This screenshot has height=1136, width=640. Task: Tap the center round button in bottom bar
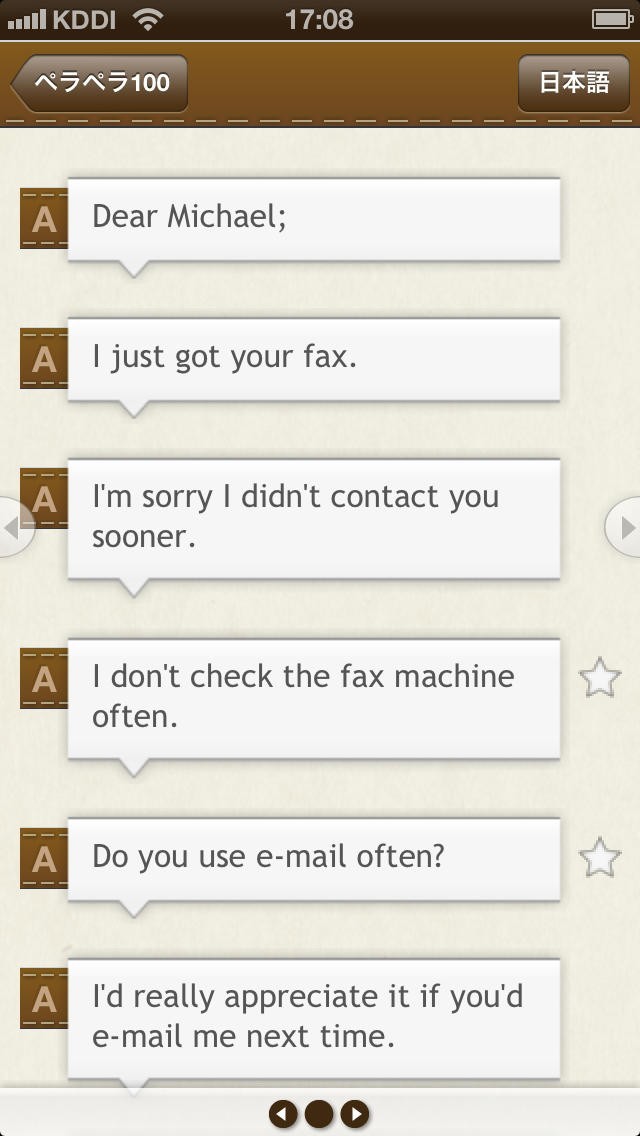pos(319,1114)
